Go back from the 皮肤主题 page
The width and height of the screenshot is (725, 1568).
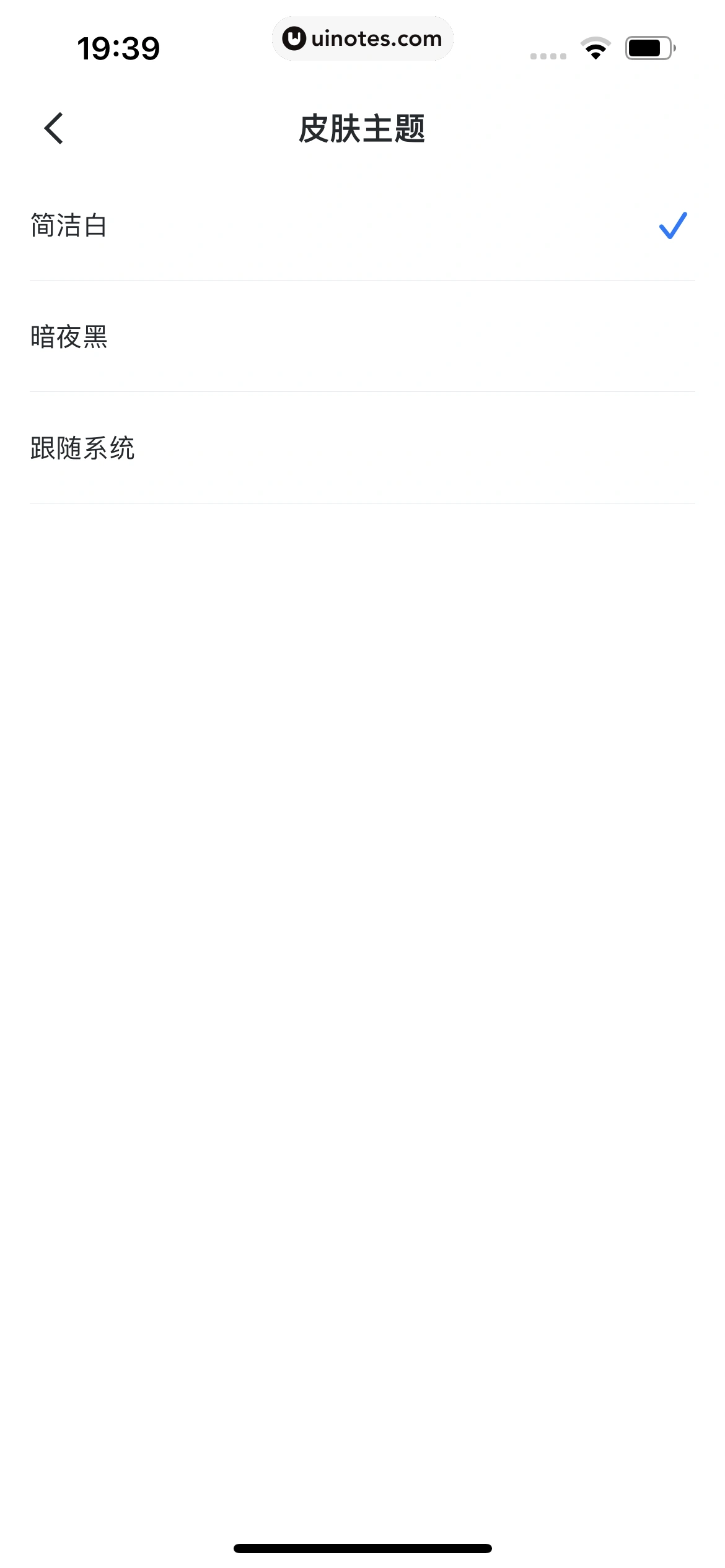54,128
